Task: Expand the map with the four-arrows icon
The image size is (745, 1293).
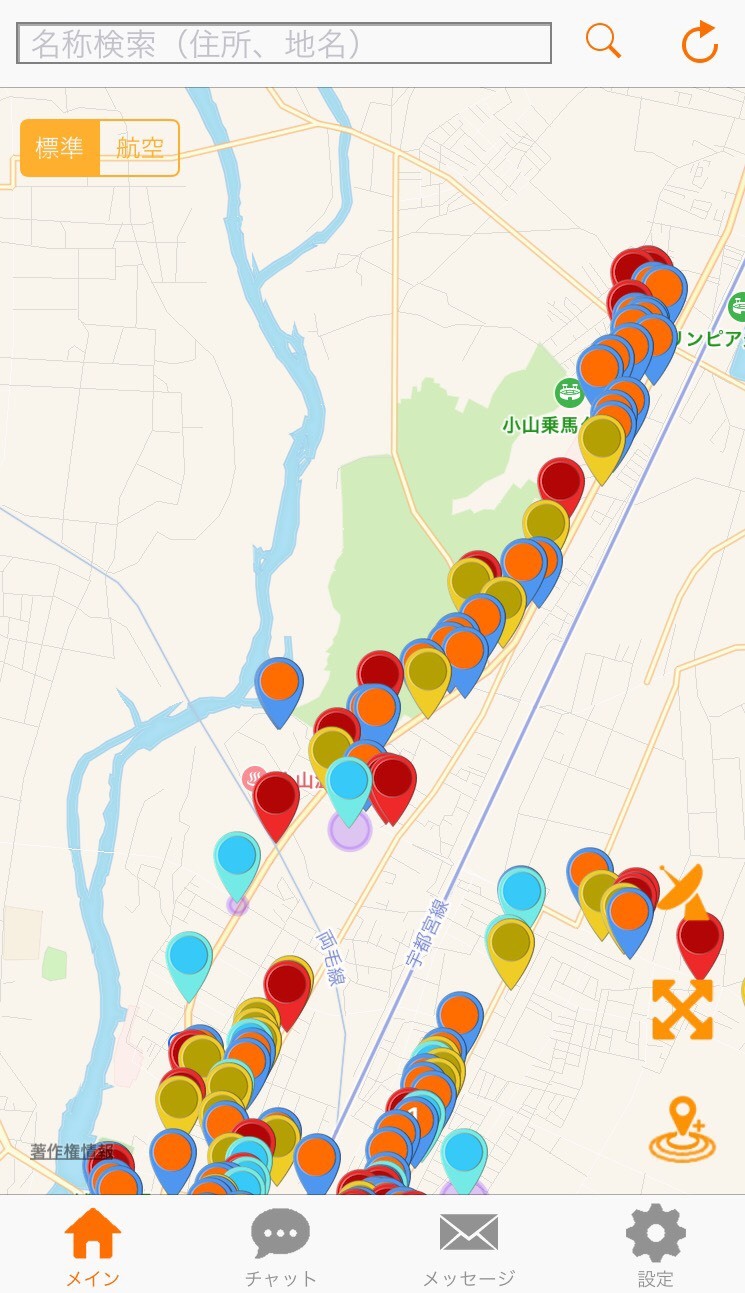Action: click(x=682, y=1009)
